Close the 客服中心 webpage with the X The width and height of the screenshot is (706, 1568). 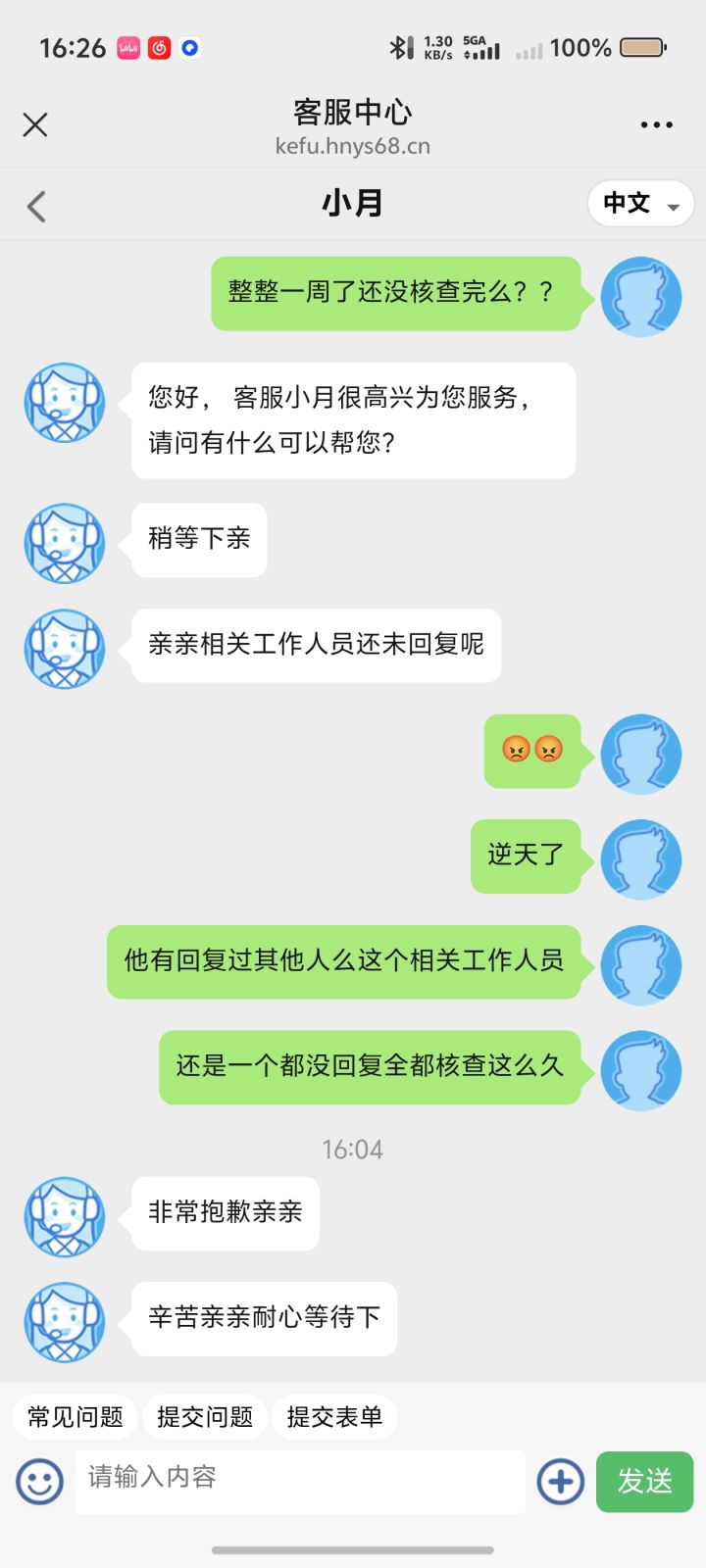tap(35, 124)
